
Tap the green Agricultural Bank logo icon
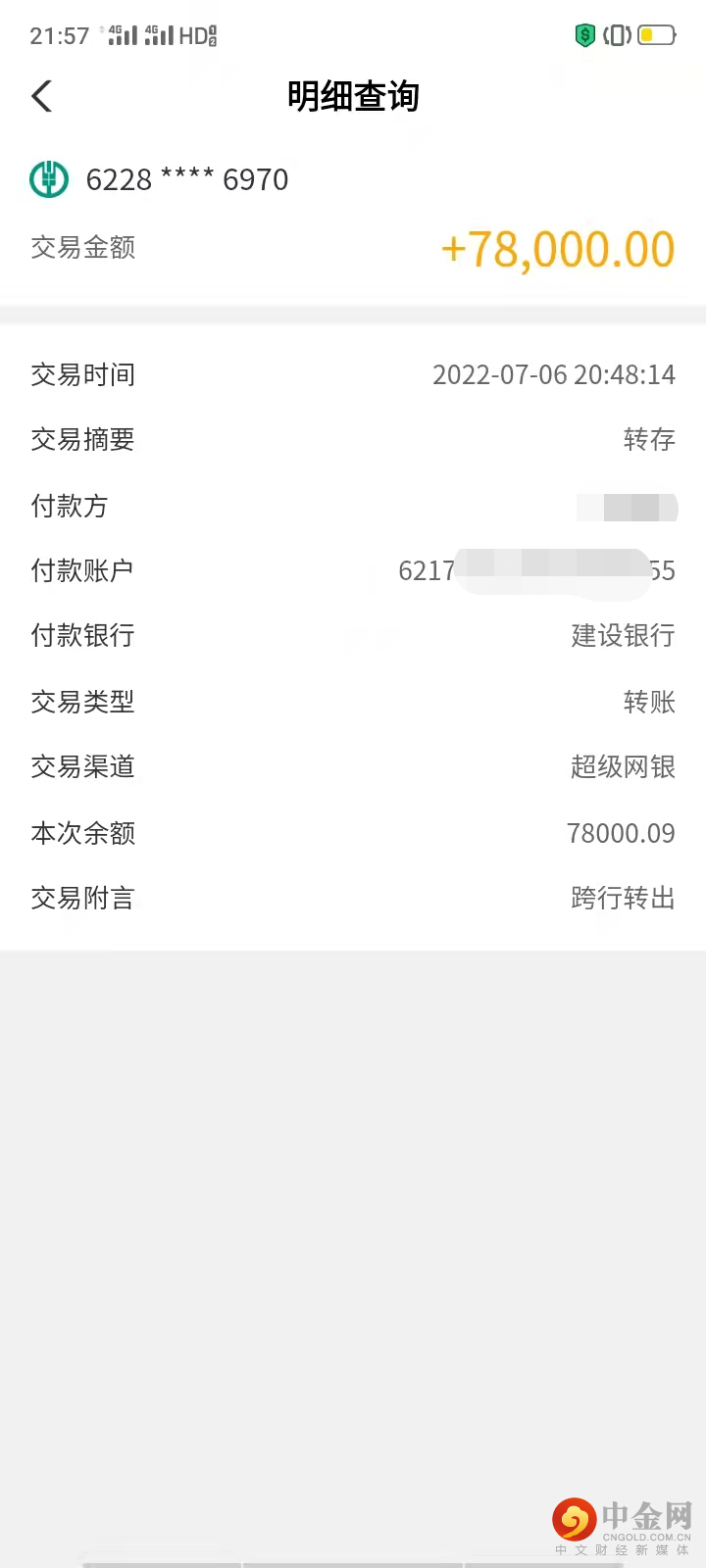pos(49,179)
